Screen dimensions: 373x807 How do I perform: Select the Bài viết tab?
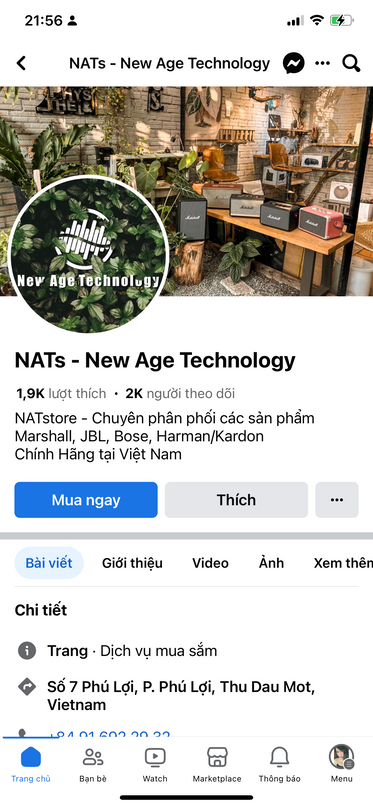coord(49,563)
